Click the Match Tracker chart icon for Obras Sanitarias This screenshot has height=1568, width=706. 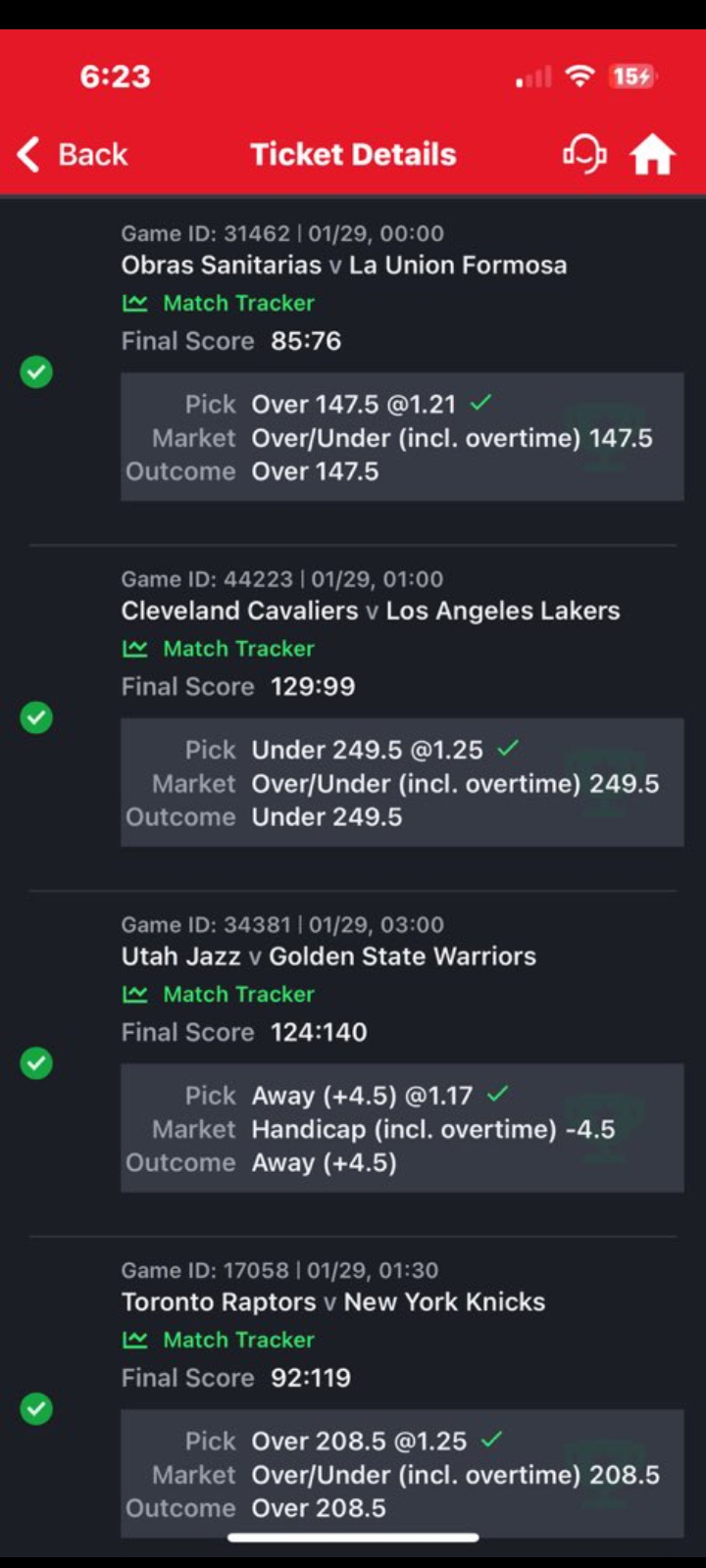[x=135, y=304]
